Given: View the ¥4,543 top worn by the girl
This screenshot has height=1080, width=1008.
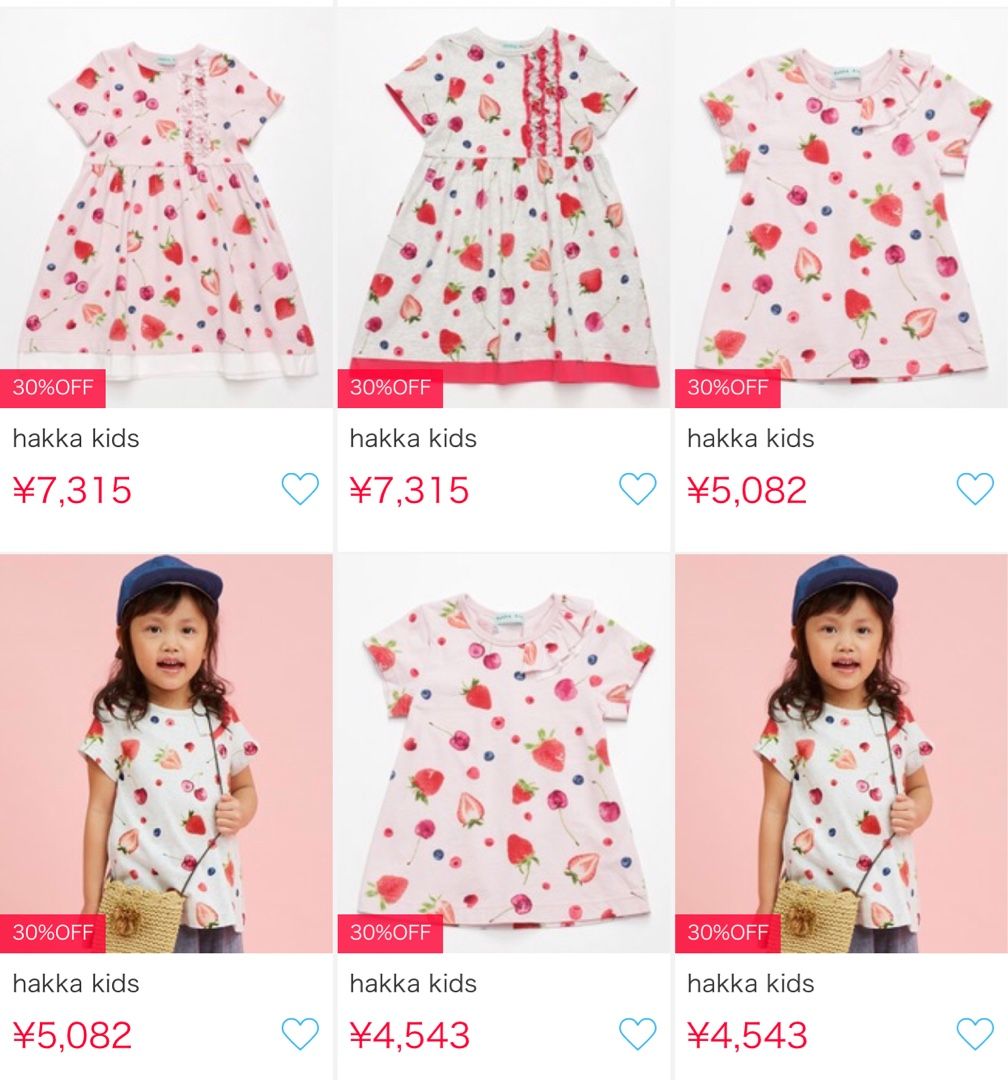Looking at the screenshot, I should 841,752.
